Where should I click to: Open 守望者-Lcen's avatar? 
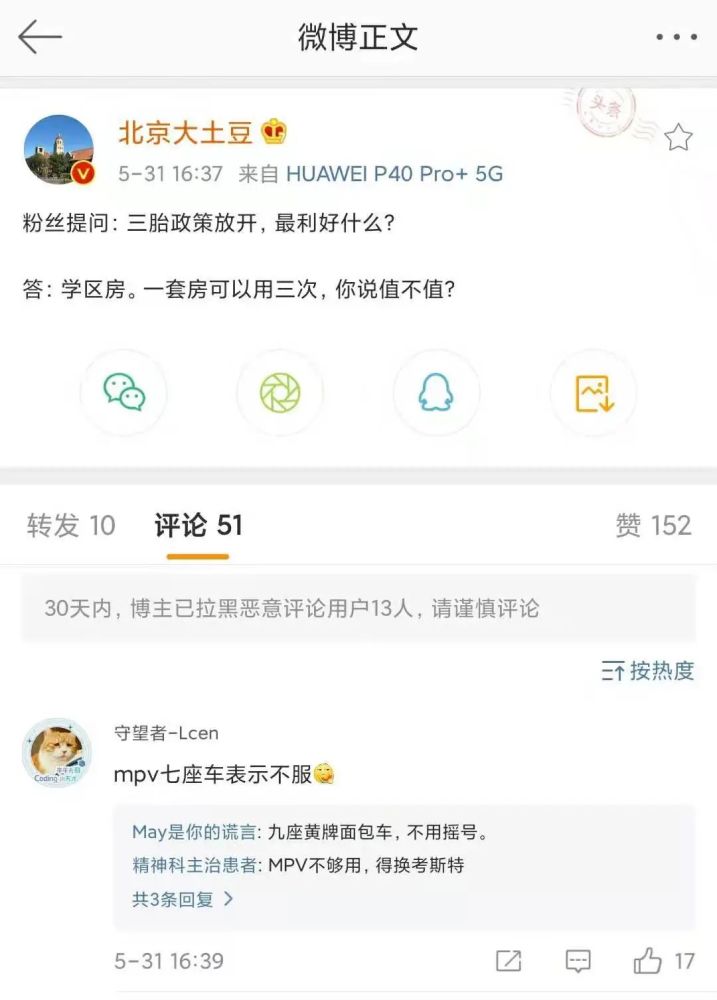click(x=57, y=752)
